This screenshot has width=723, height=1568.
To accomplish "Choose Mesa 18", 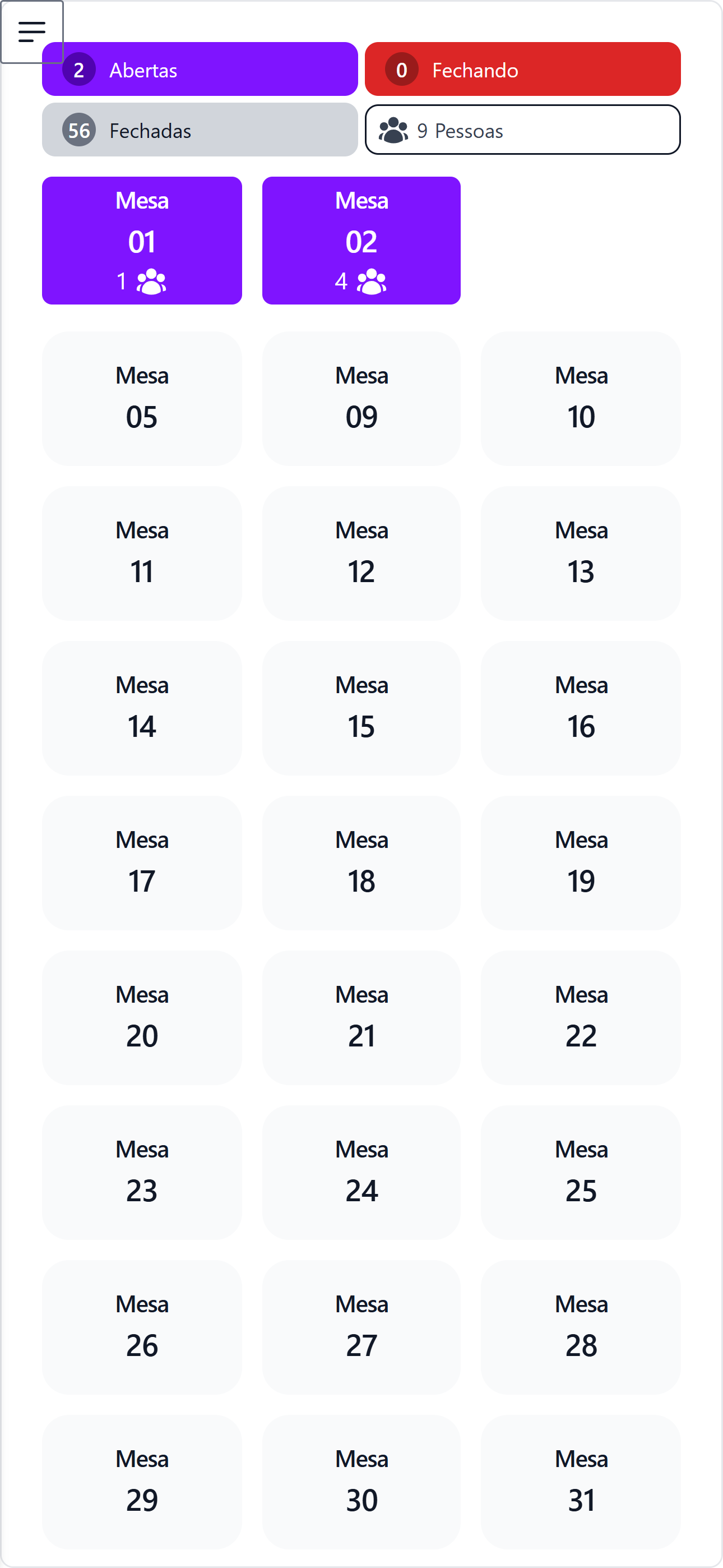I will [x=361, y=862].
